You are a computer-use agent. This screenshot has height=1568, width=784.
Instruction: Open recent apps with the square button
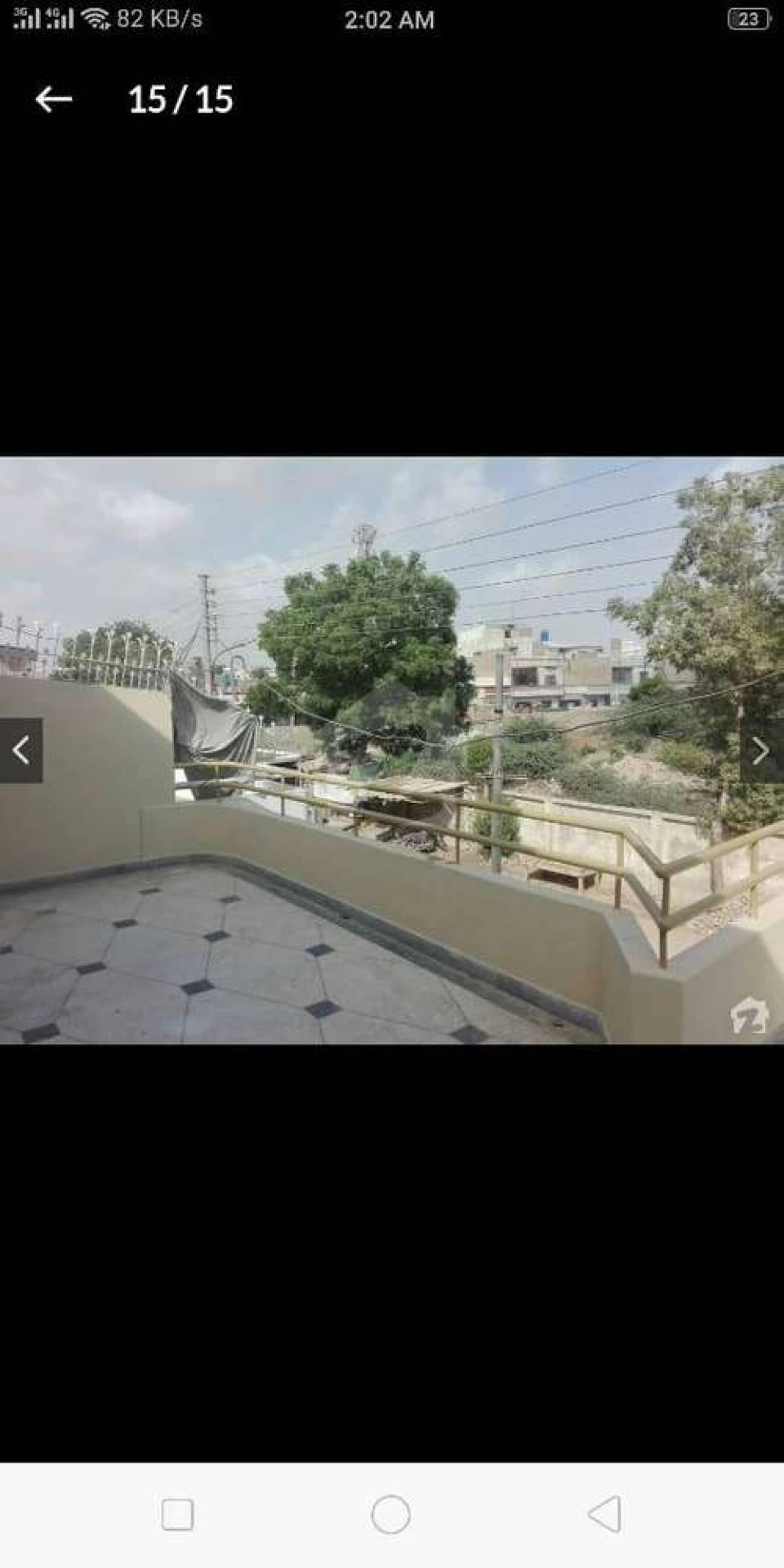pyautogui.click(x=177, y=1514)
